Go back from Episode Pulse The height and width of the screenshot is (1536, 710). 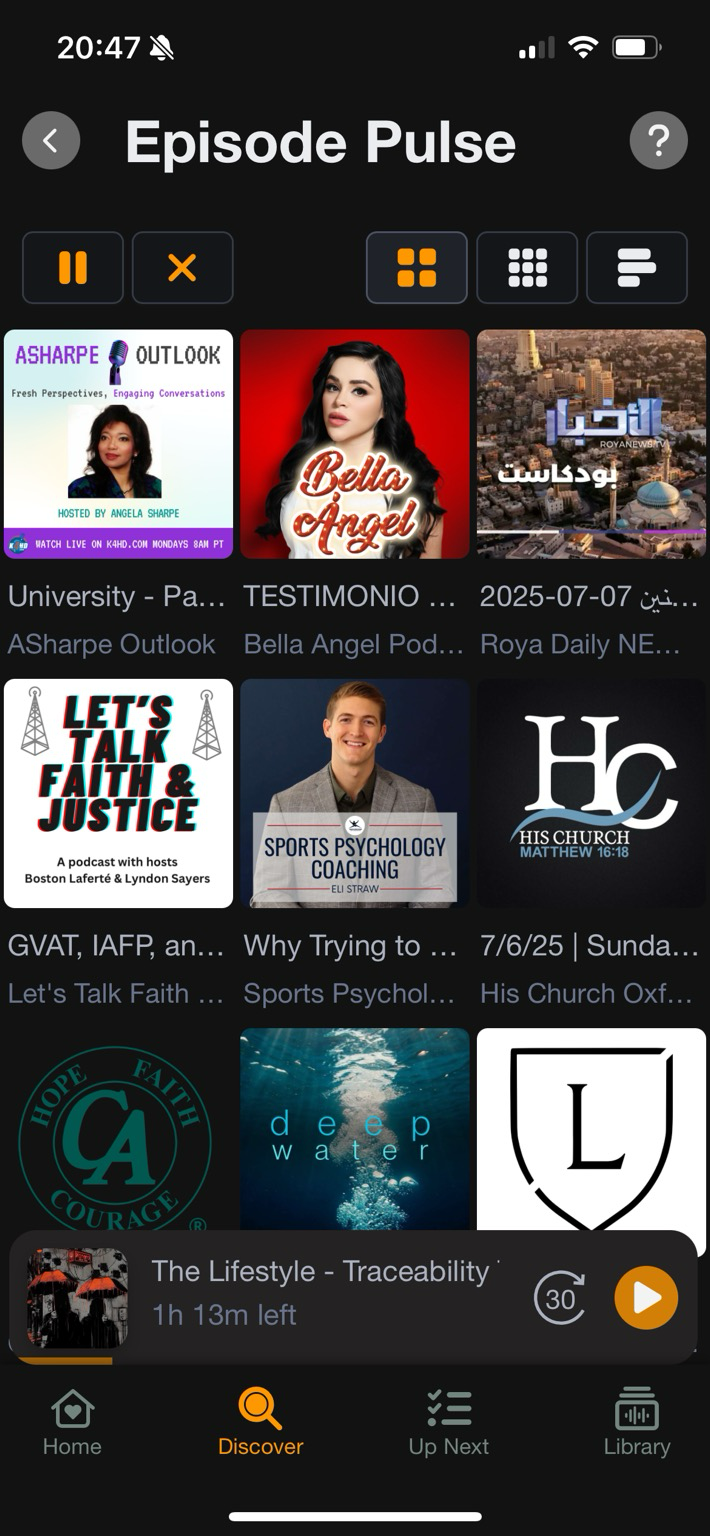point(51,141)
